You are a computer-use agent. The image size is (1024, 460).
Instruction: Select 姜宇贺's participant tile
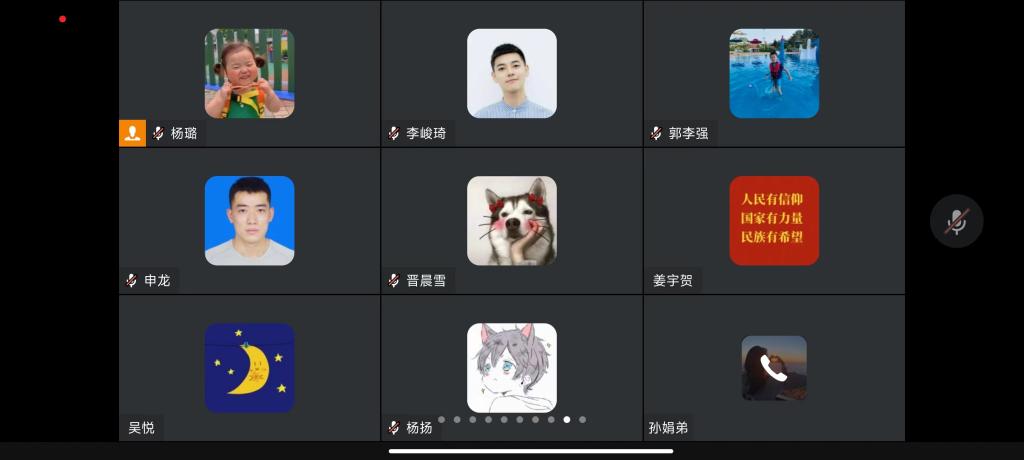[x=774, y=221]
